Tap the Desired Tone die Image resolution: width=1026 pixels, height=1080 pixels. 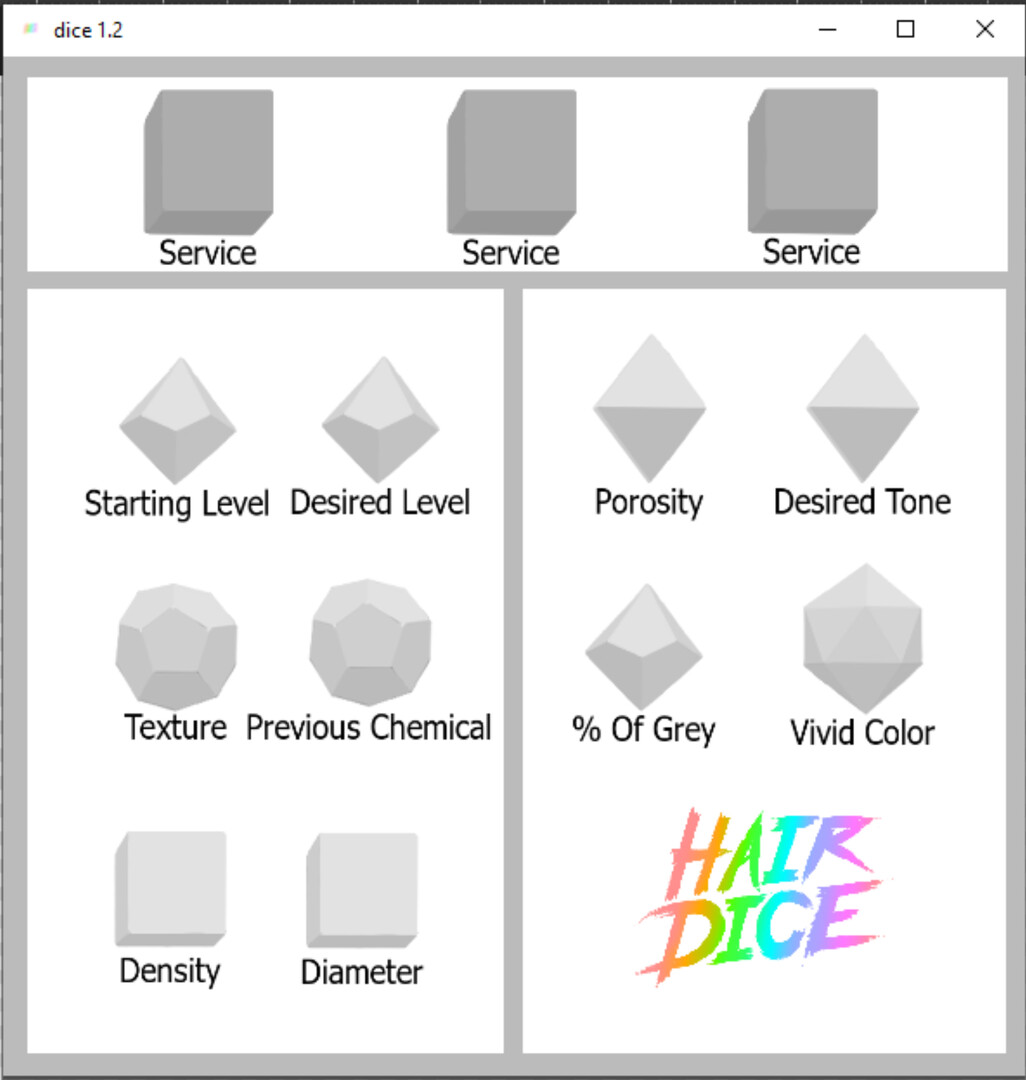coord(862,408)
